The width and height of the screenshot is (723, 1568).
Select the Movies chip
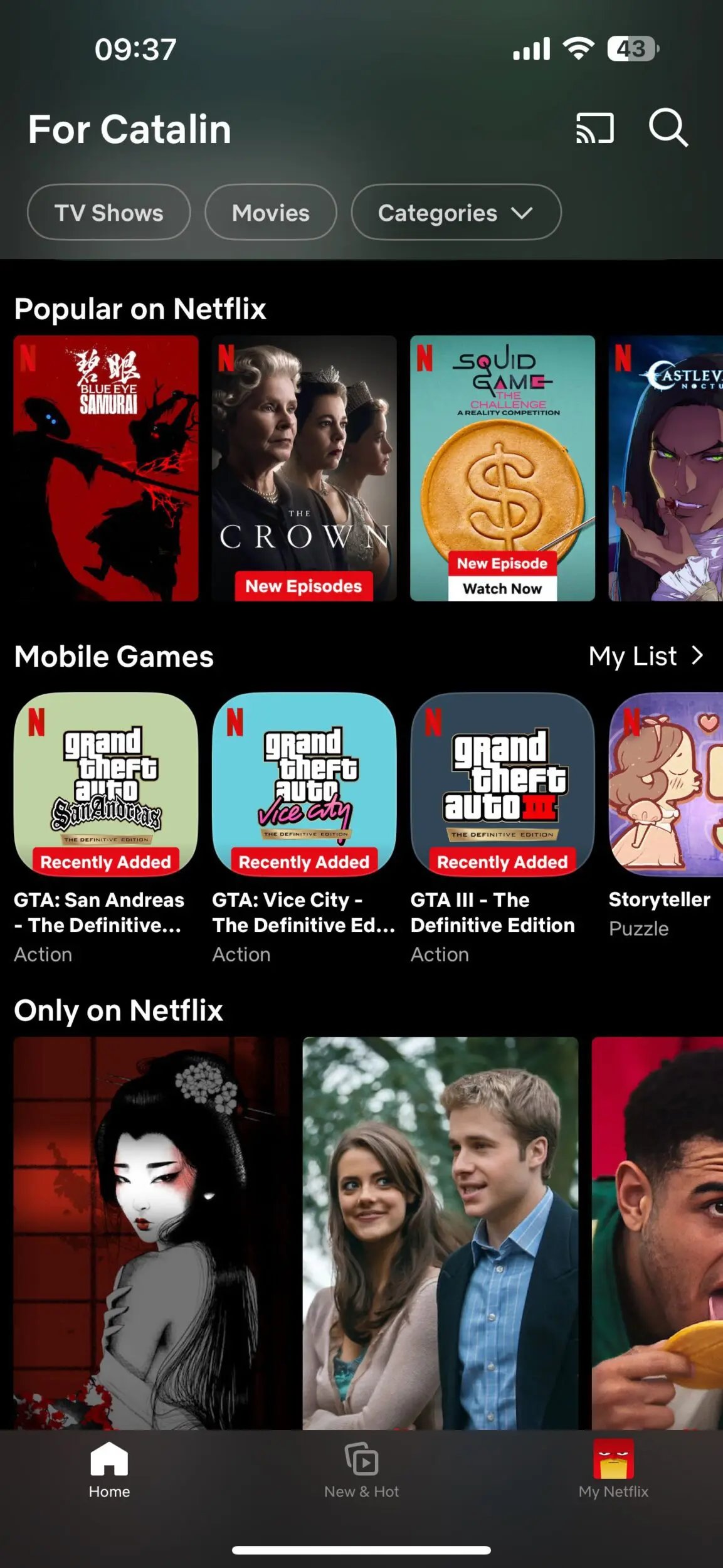coord(270,212)
